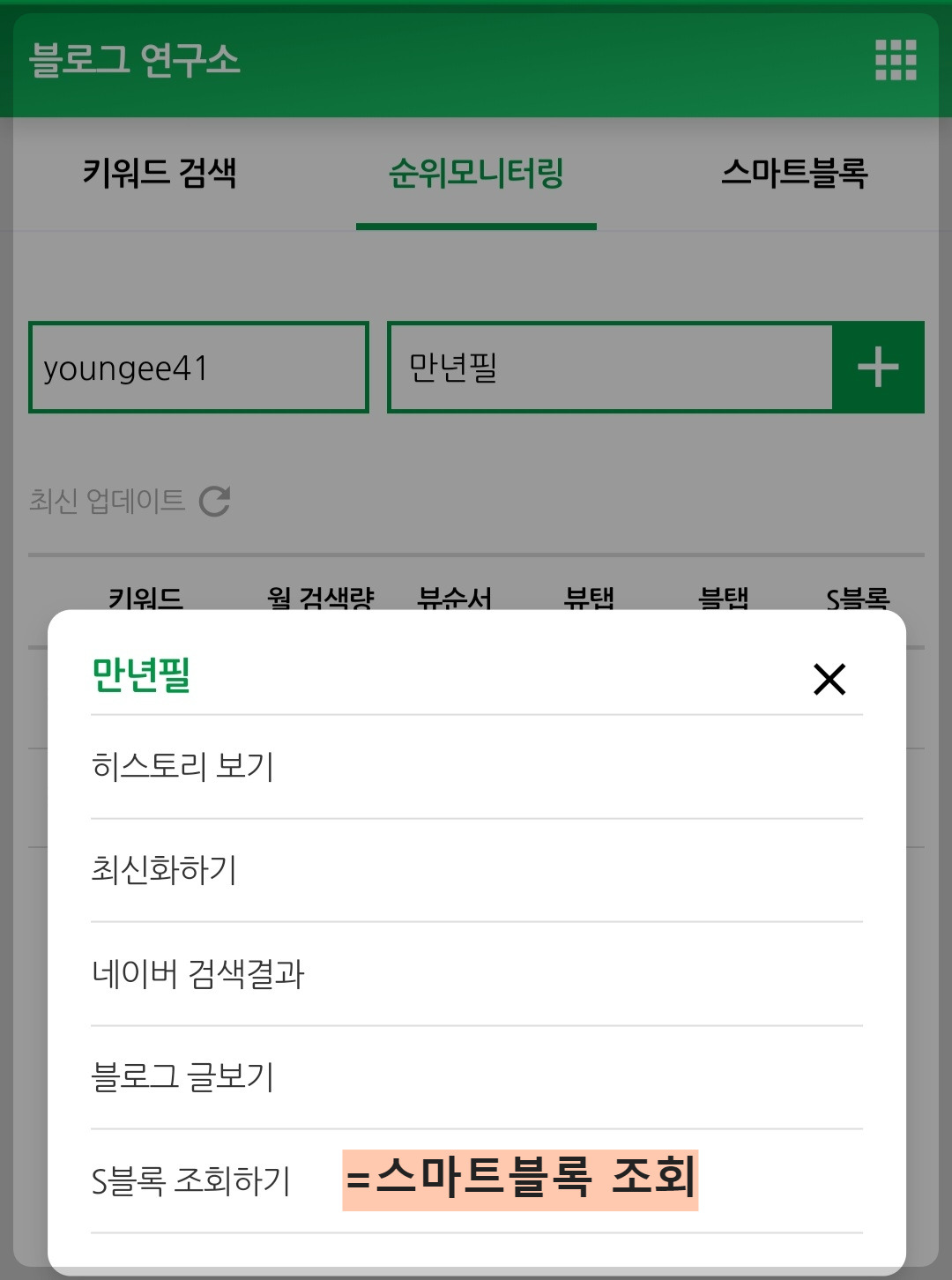Choose 최신화하기 from the popup menu
The width and height of the screenshot is (952, 1280).
(x=166, y=871)
